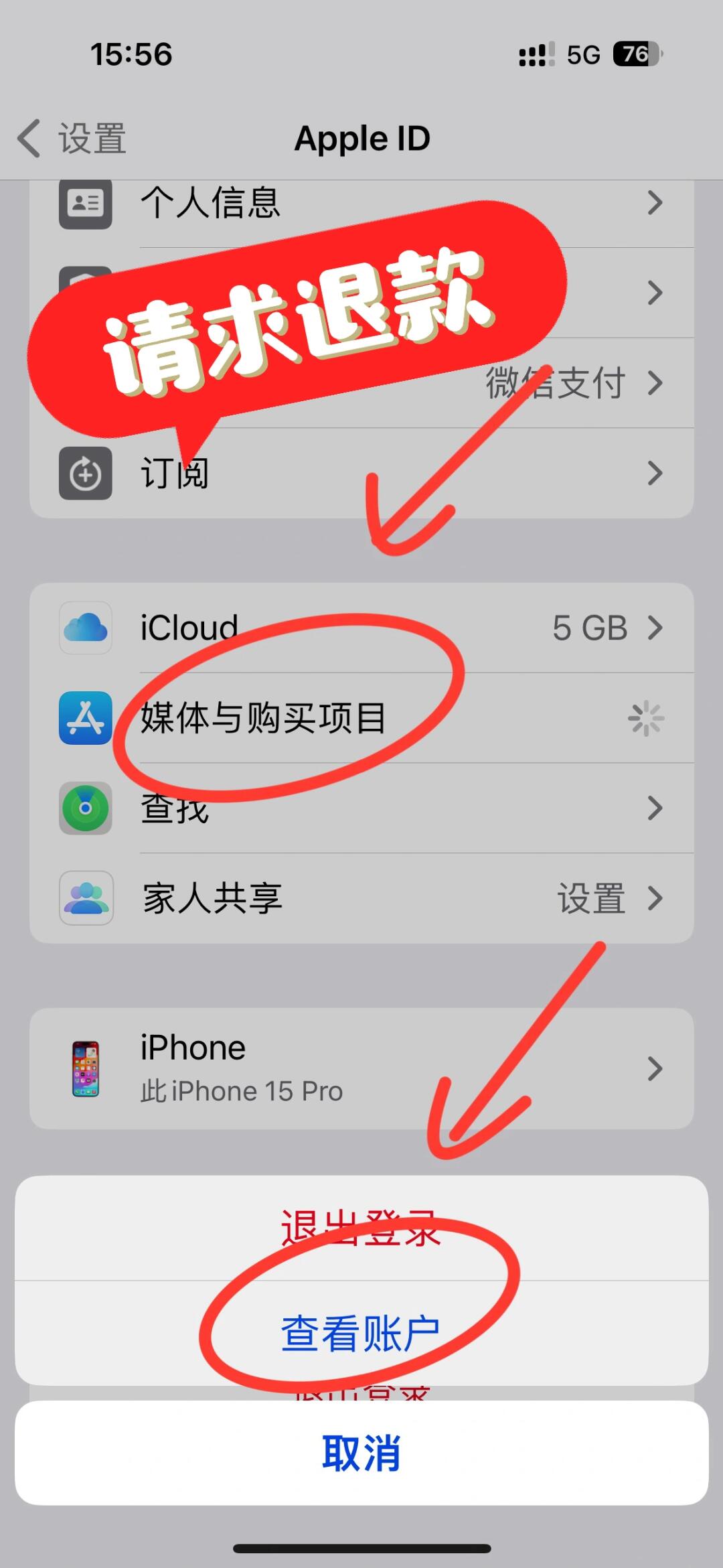Open the 个人信息 row

pyautogui.click(x=361, y=202)
